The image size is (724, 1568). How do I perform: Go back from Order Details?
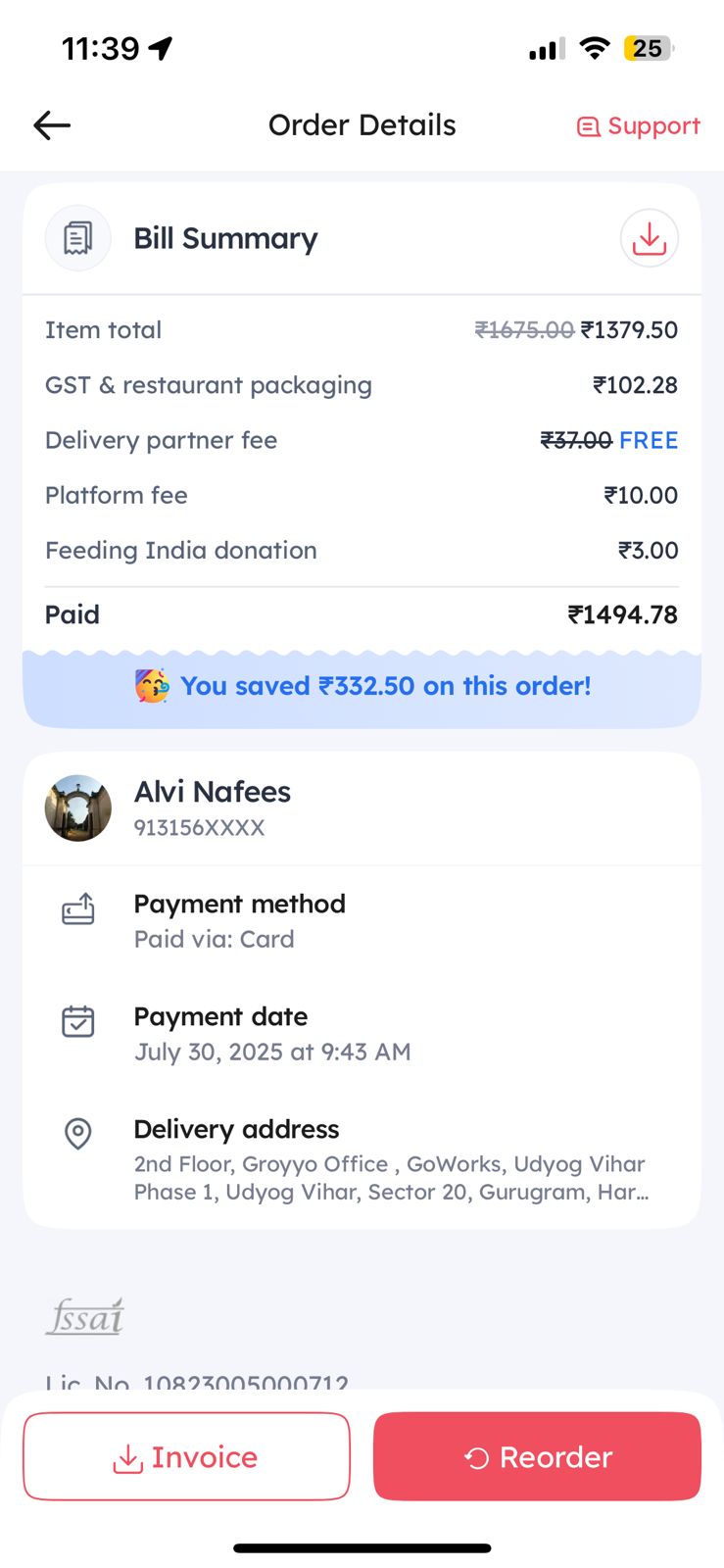tap(52, 125)
